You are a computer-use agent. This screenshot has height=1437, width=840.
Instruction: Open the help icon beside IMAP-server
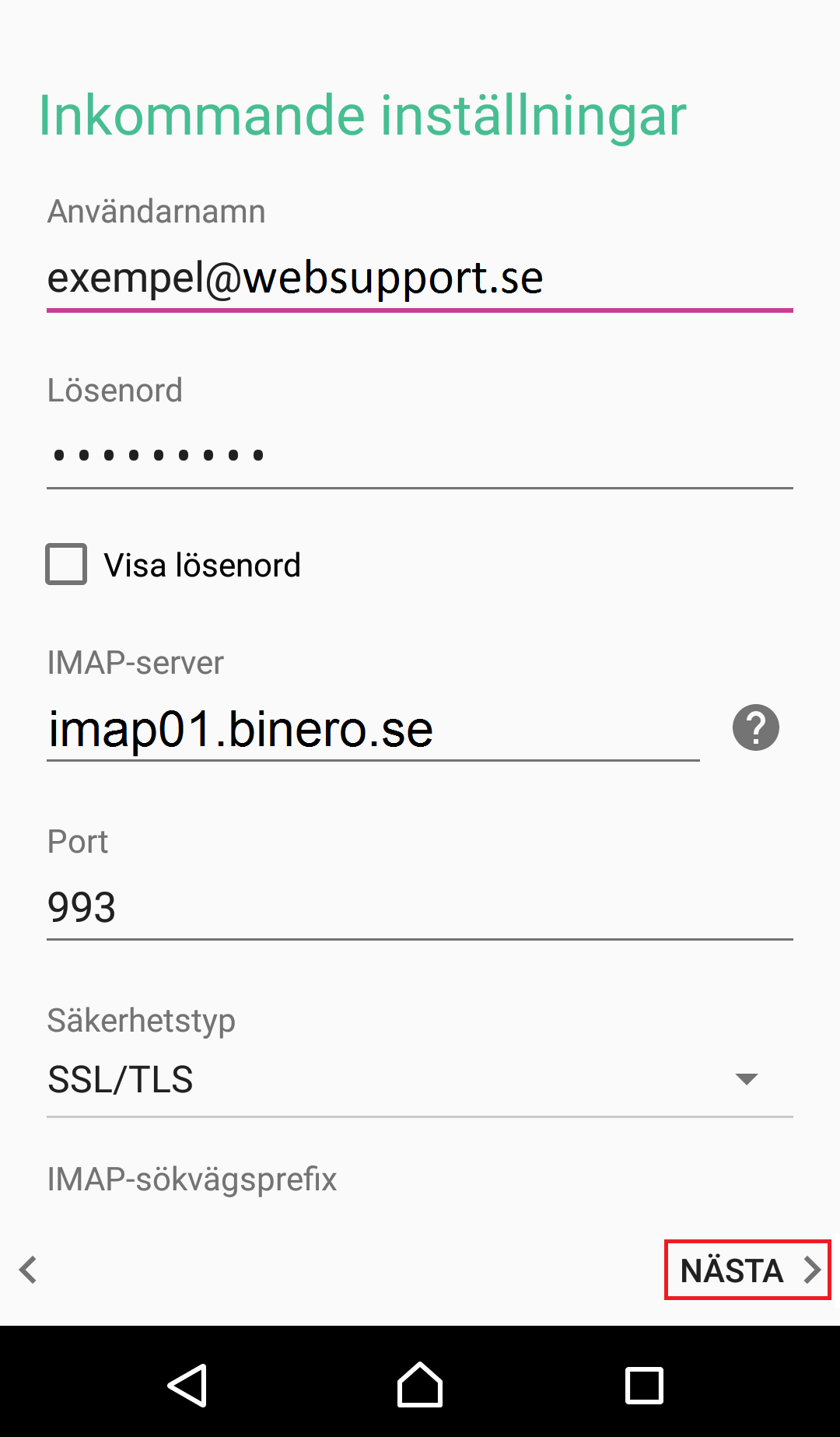(x=756, y=727)
